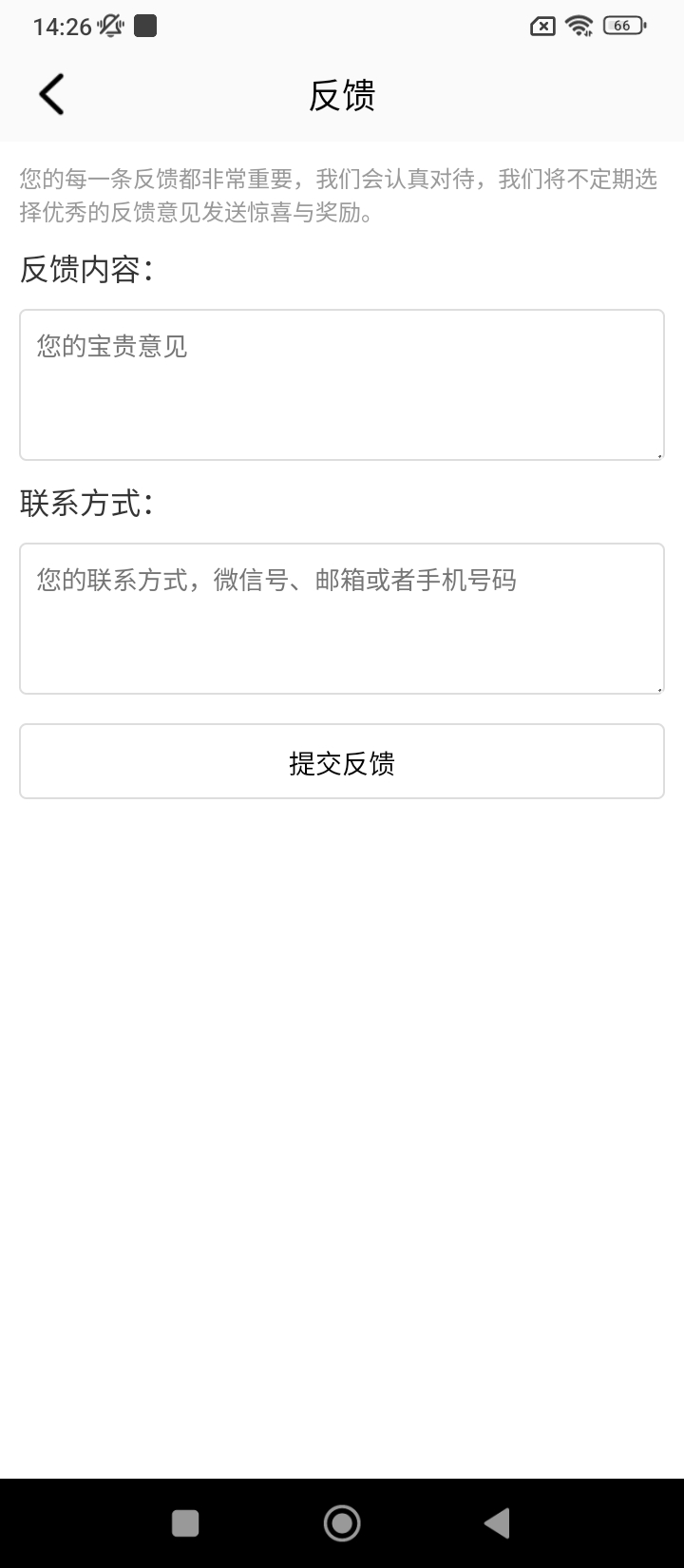Tap the 您的联系方式 contact info field
The height and width of the screenshot is (1568, 684).
click(x=342, y=619)
